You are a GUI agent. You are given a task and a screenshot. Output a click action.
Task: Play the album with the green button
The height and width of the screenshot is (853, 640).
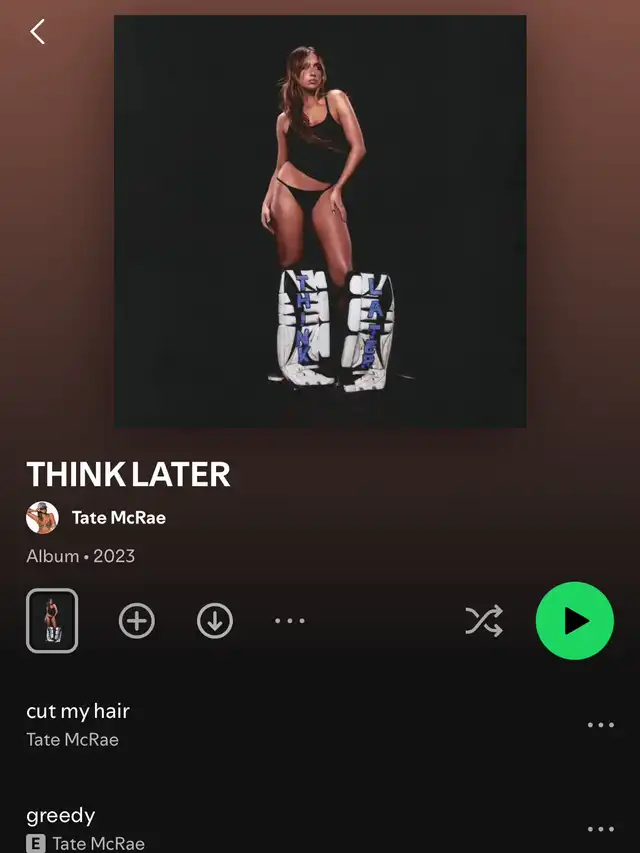[x=574, y=621]
